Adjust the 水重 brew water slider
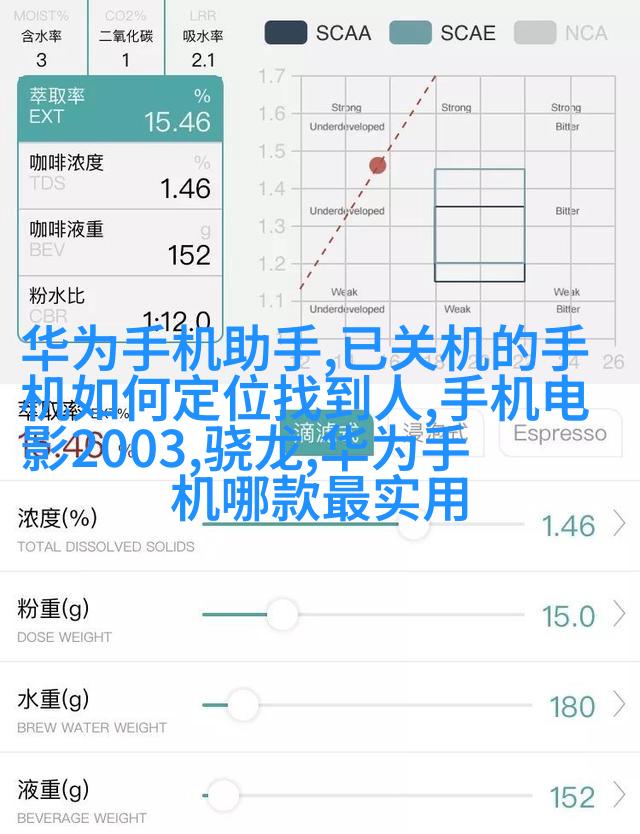Screen dimensions: 640x834 (241, 706)
